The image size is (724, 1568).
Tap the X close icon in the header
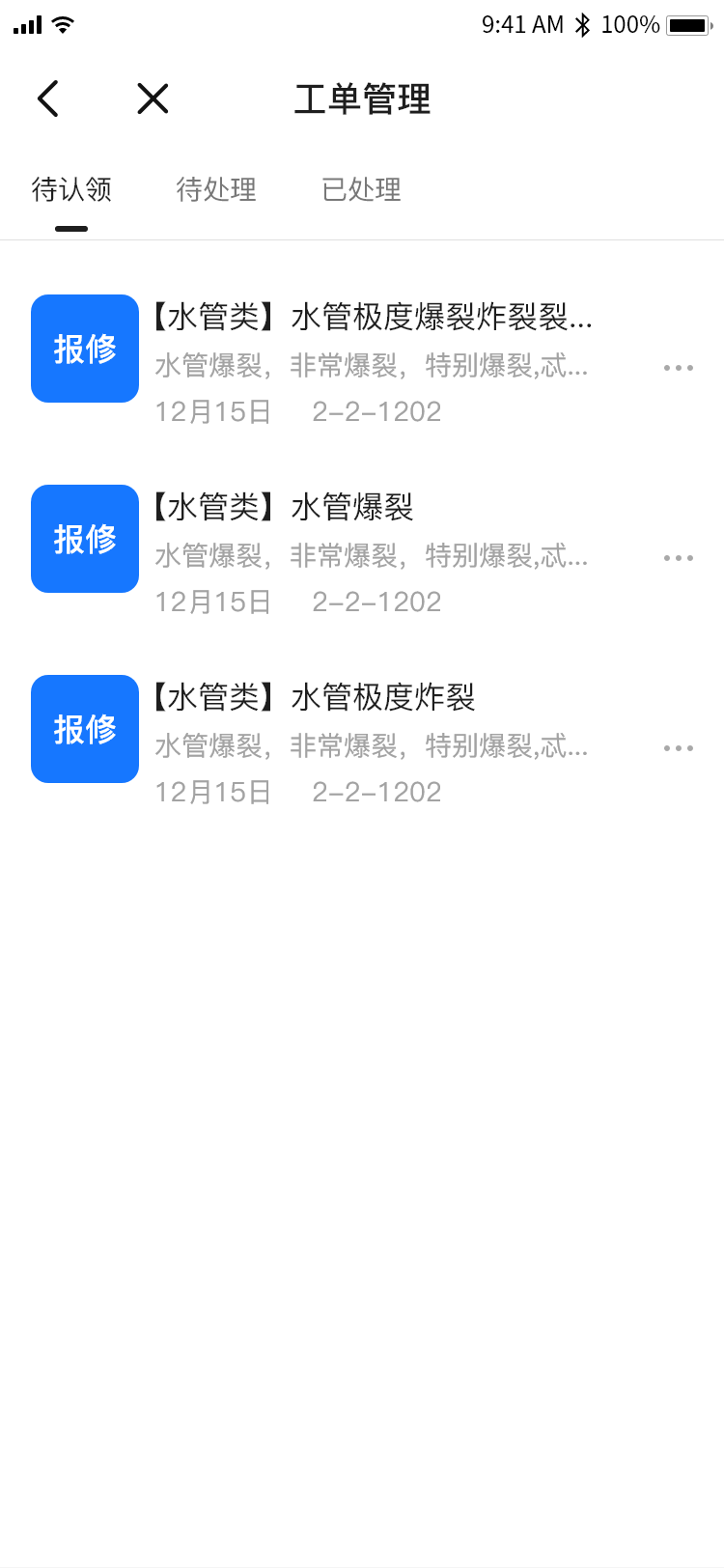coord(152,98)
